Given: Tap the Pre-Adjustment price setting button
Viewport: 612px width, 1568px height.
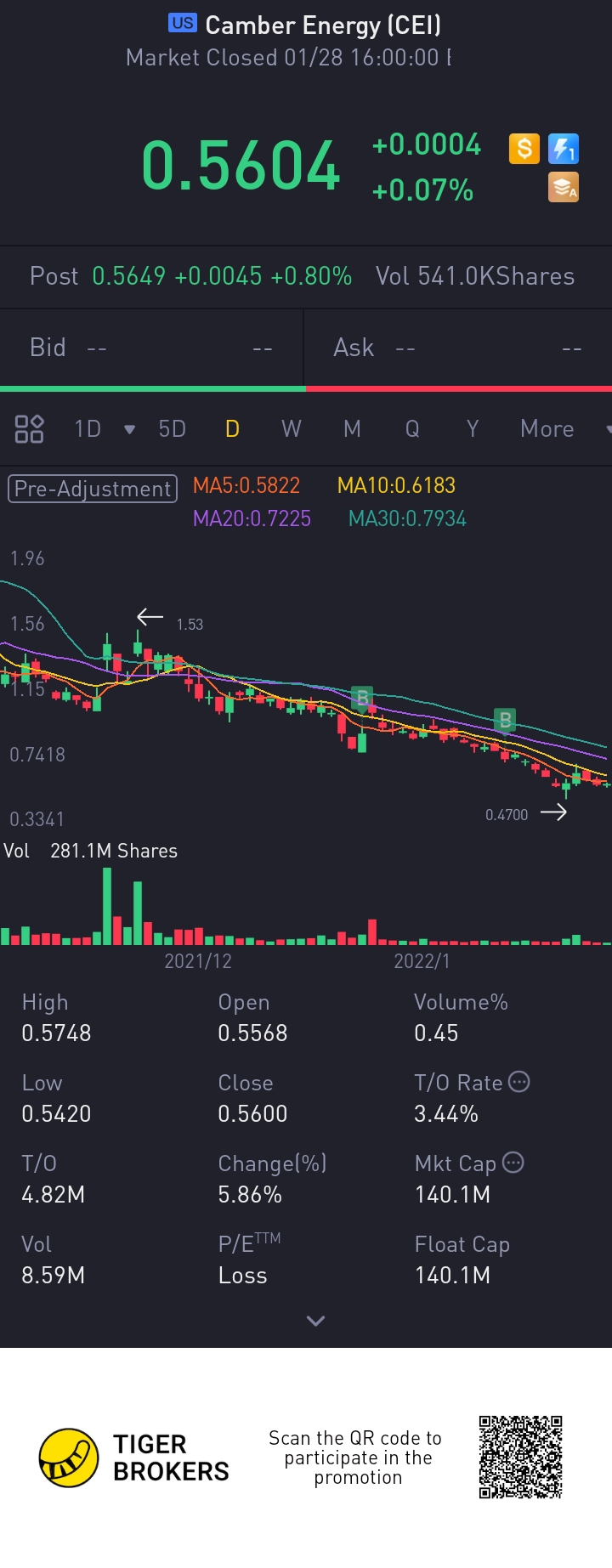Looking at the screenshot, I should tap(93, 489).
